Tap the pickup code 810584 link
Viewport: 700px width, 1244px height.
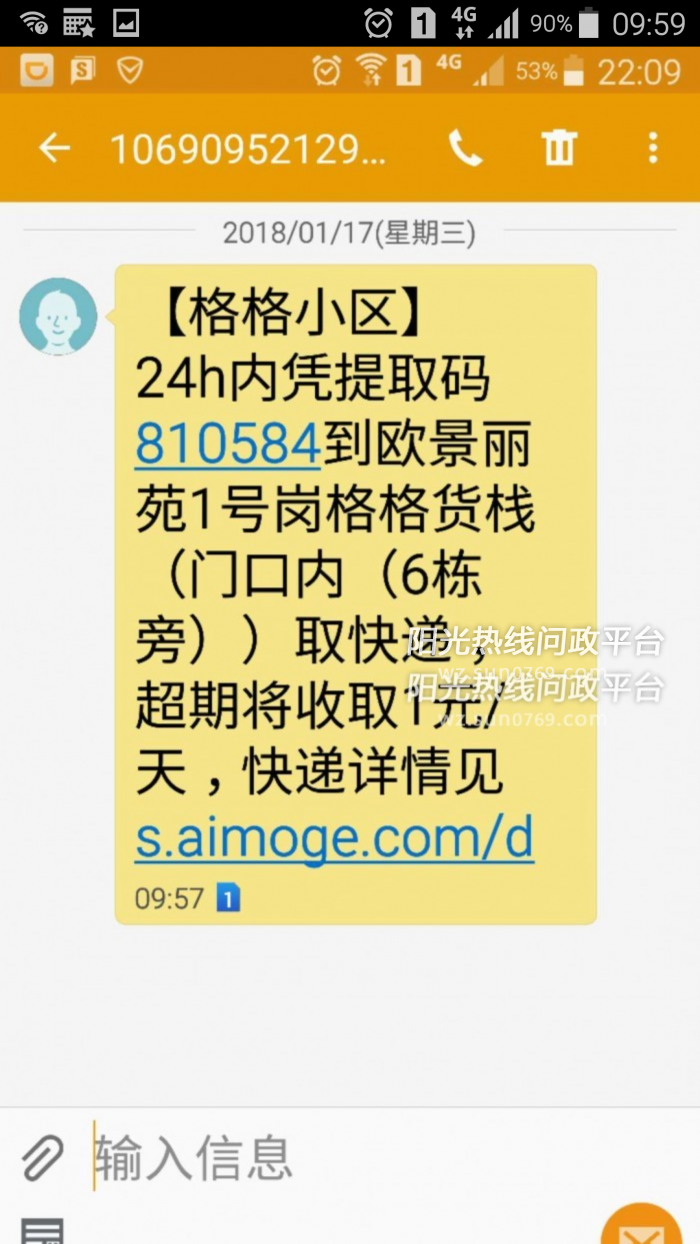click(228, 445)
